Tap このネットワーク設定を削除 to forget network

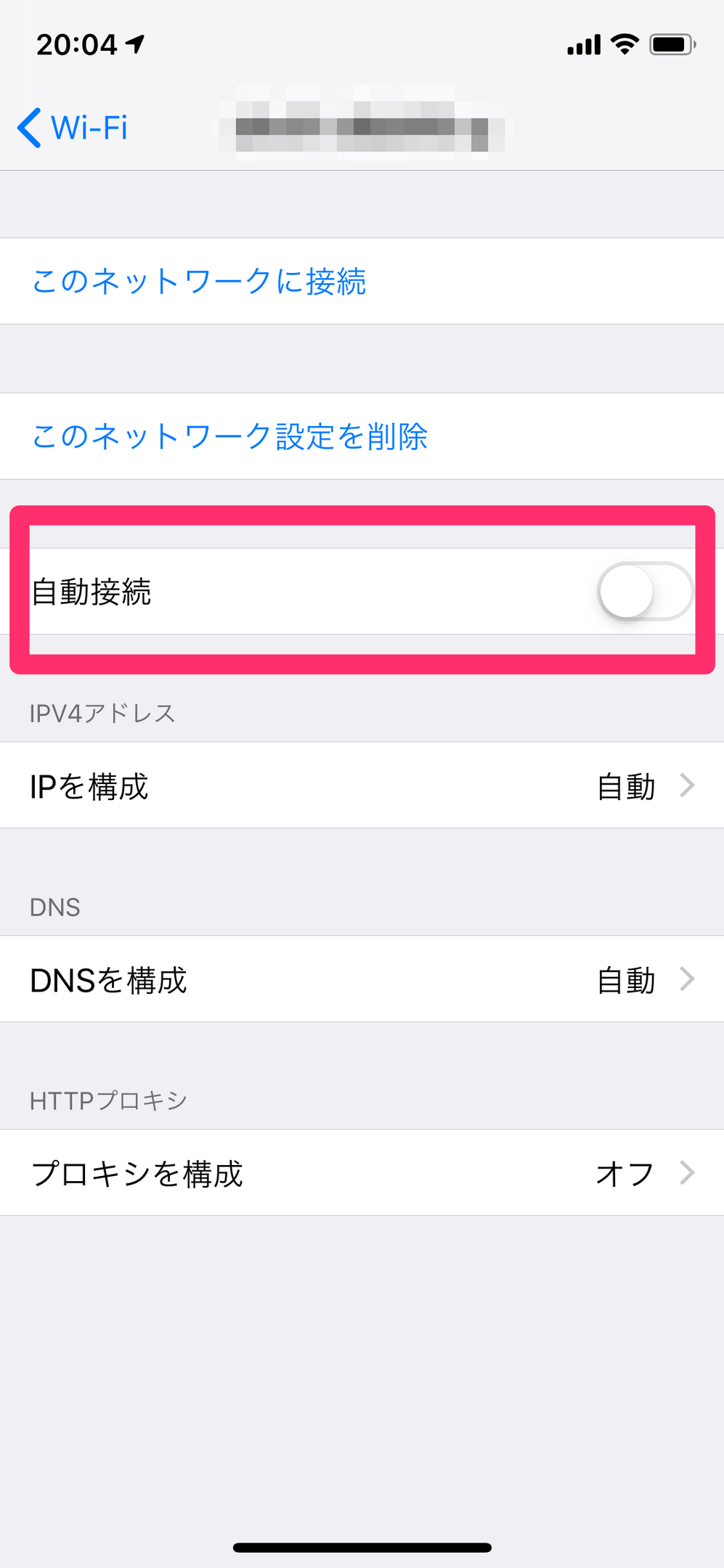click(229, 436)
